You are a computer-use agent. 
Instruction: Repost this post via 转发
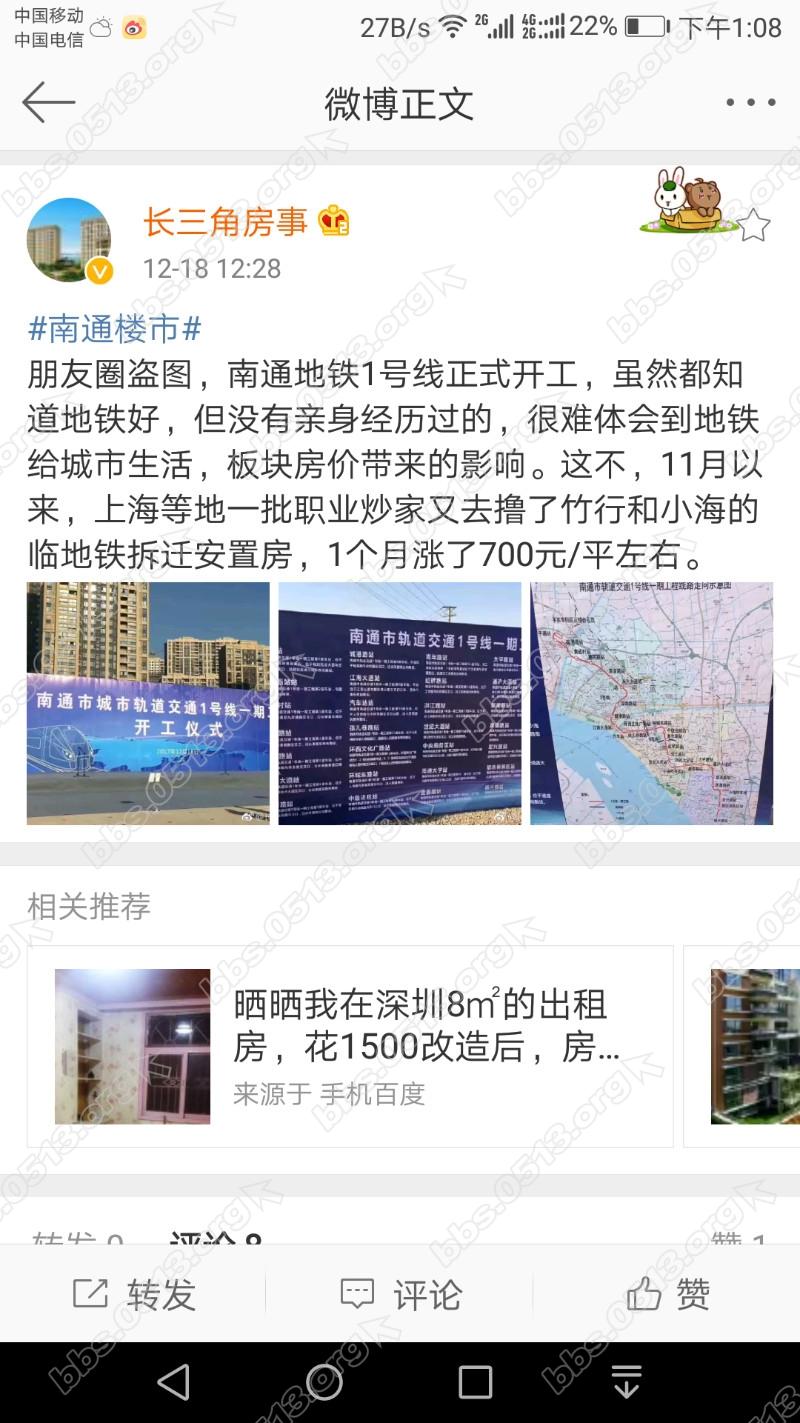click(134, 1295)
